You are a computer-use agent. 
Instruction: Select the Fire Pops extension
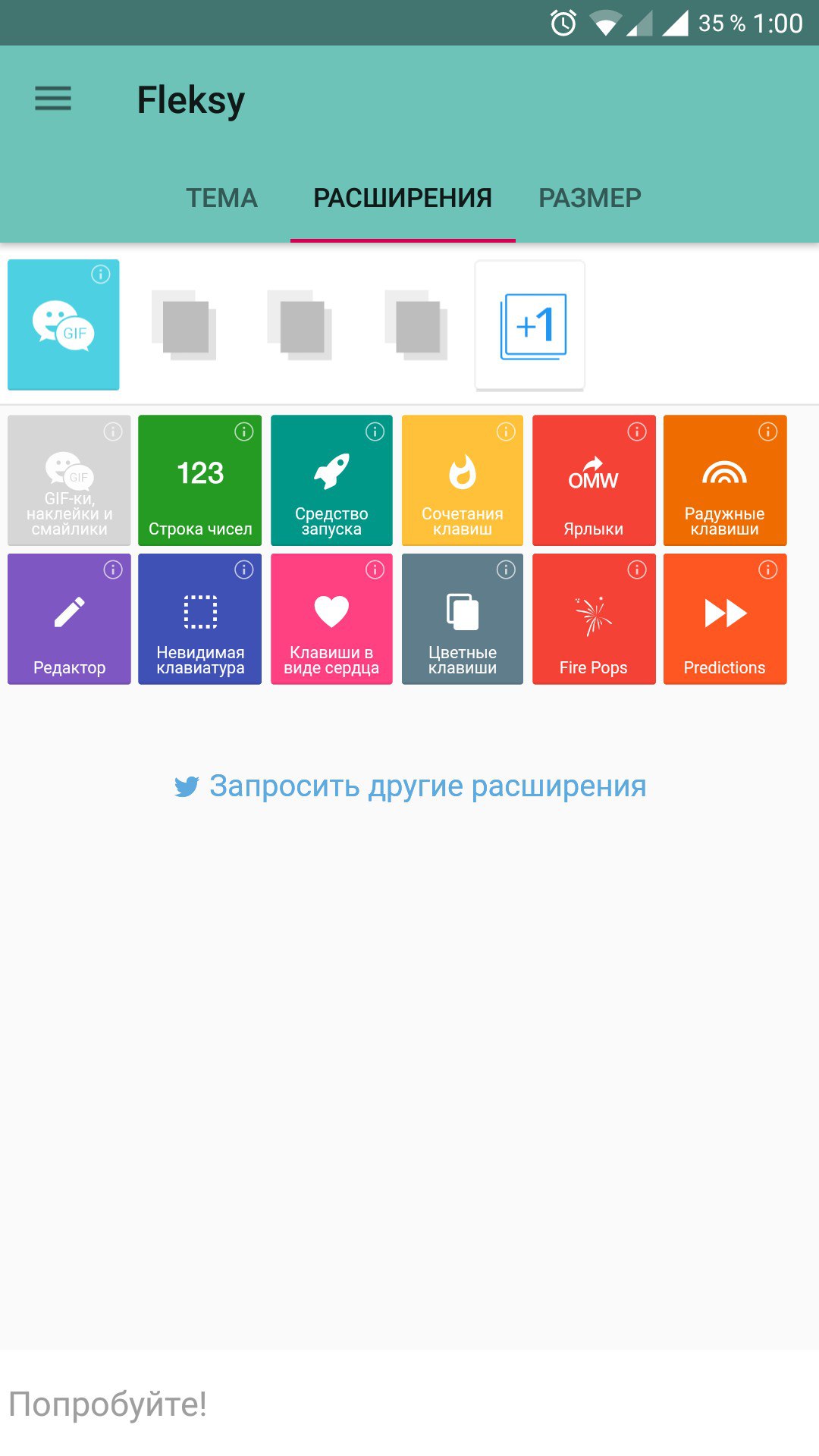(x=594, y=620)
